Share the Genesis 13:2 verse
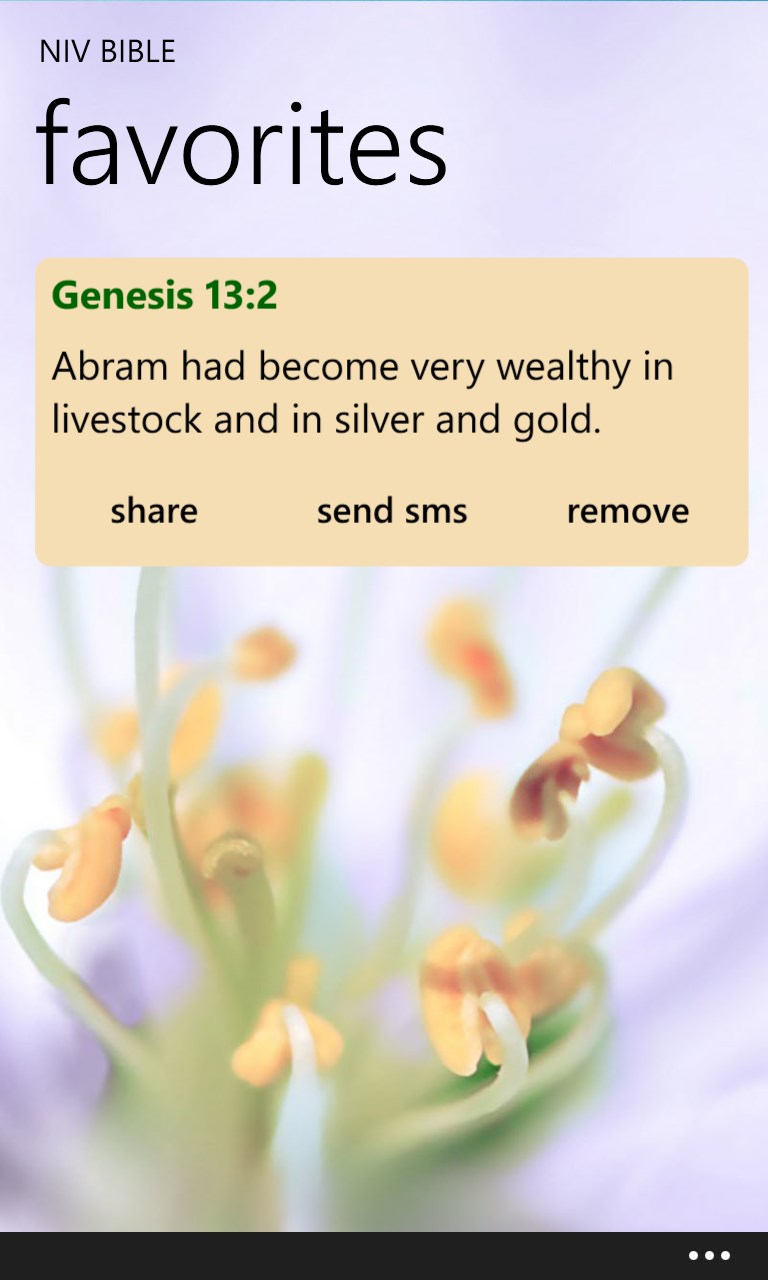The height and width of the screenshot is (1280, 768). 154,511
